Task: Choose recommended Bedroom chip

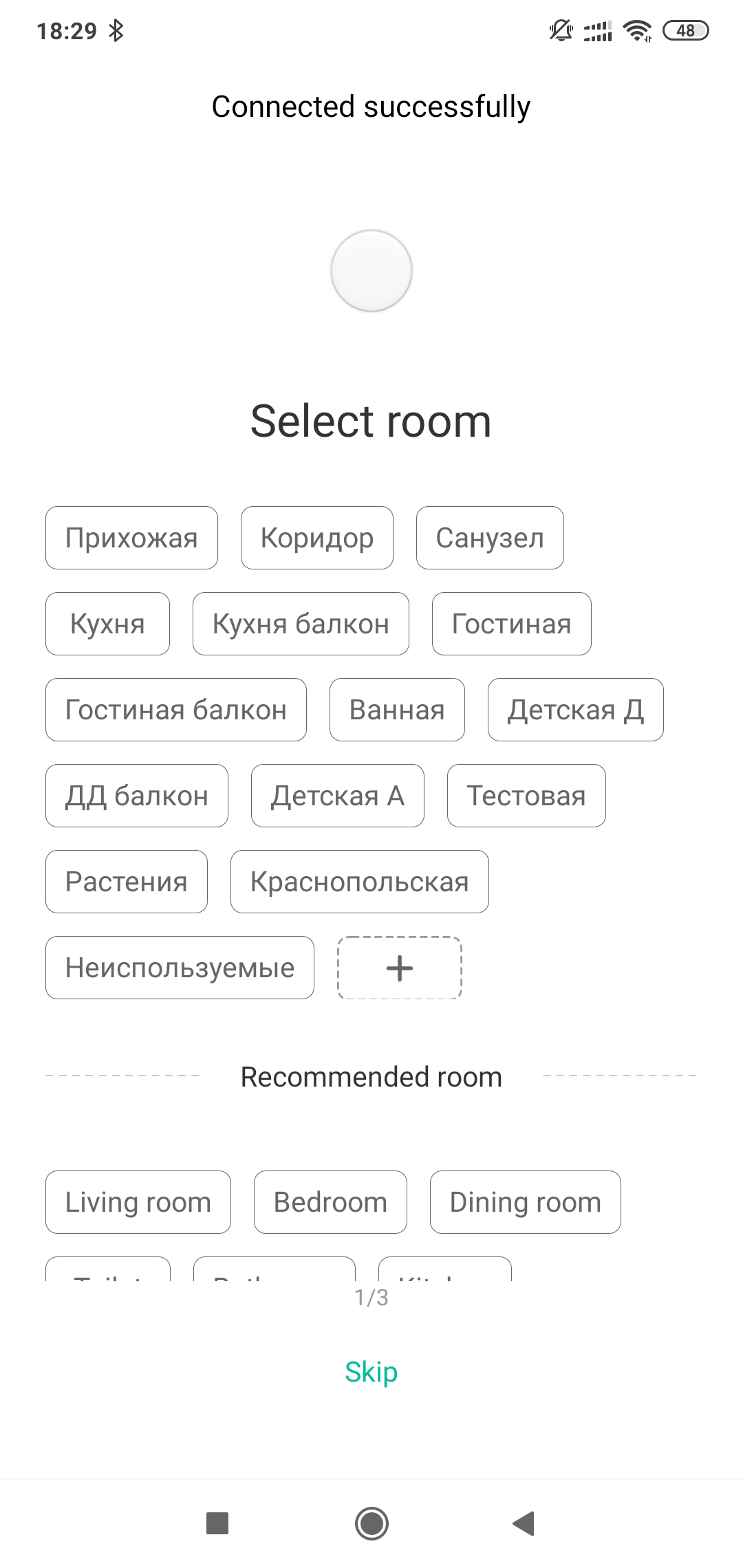Action: pyautogui.click(x=330, y=1202)
